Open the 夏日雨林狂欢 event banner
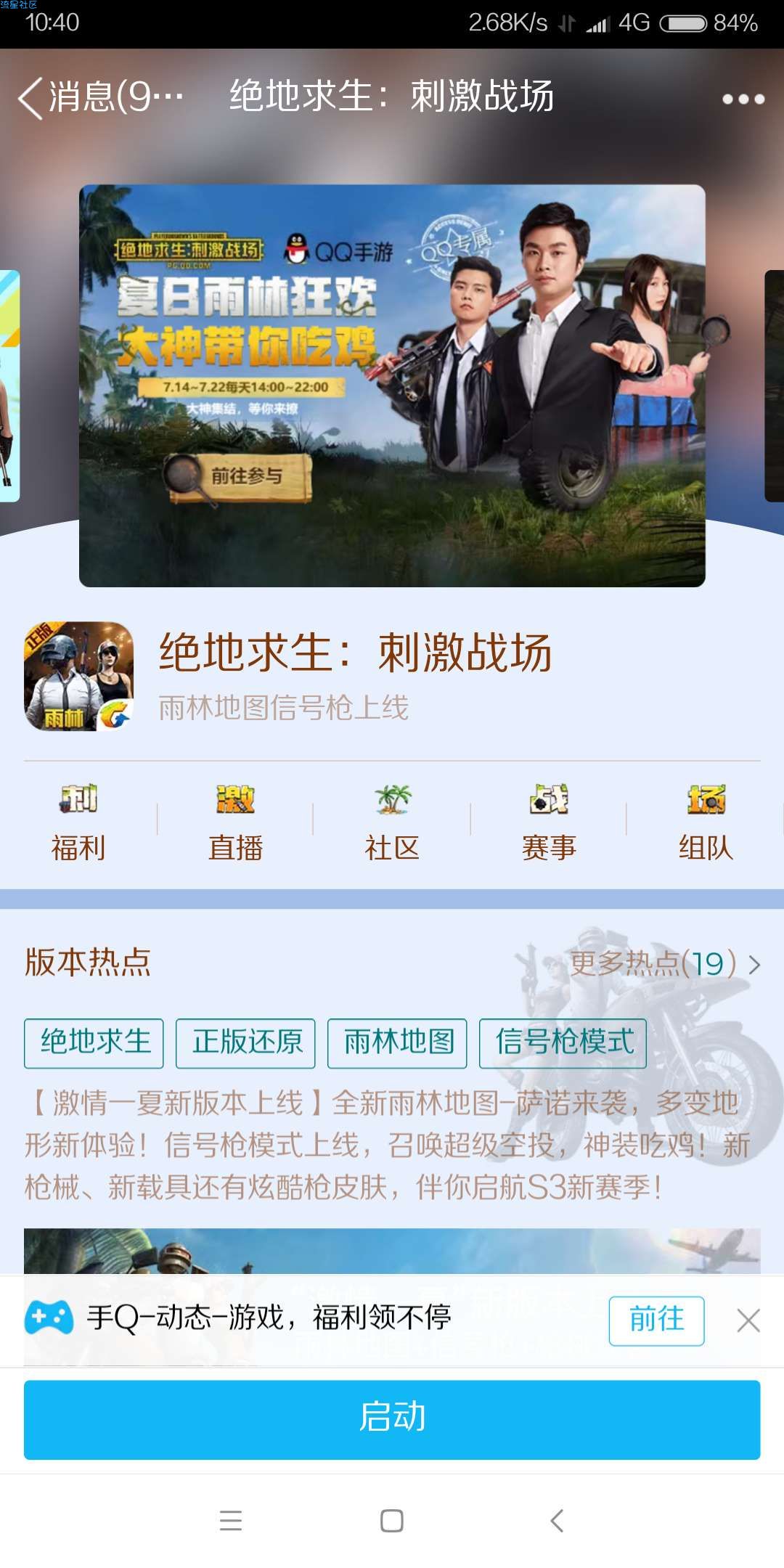784x1568 pixels. pyautogui.click(x=392, y=385)
